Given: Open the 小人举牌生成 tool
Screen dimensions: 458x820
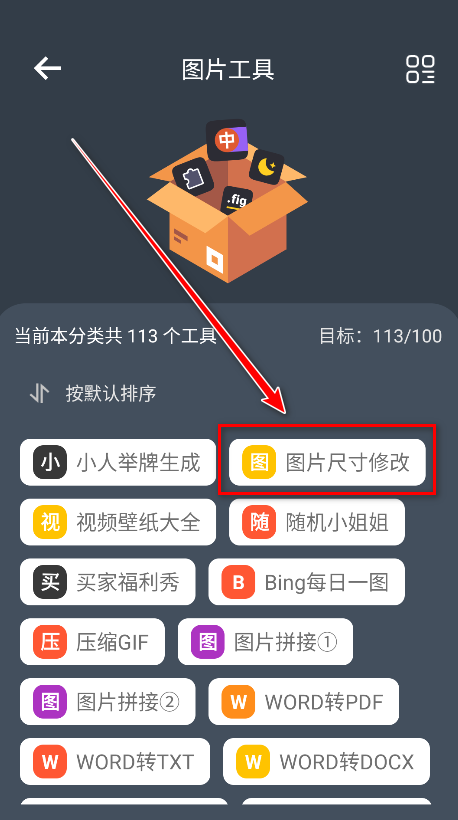Looking at the screenshot, I should (x=118, y=462).
